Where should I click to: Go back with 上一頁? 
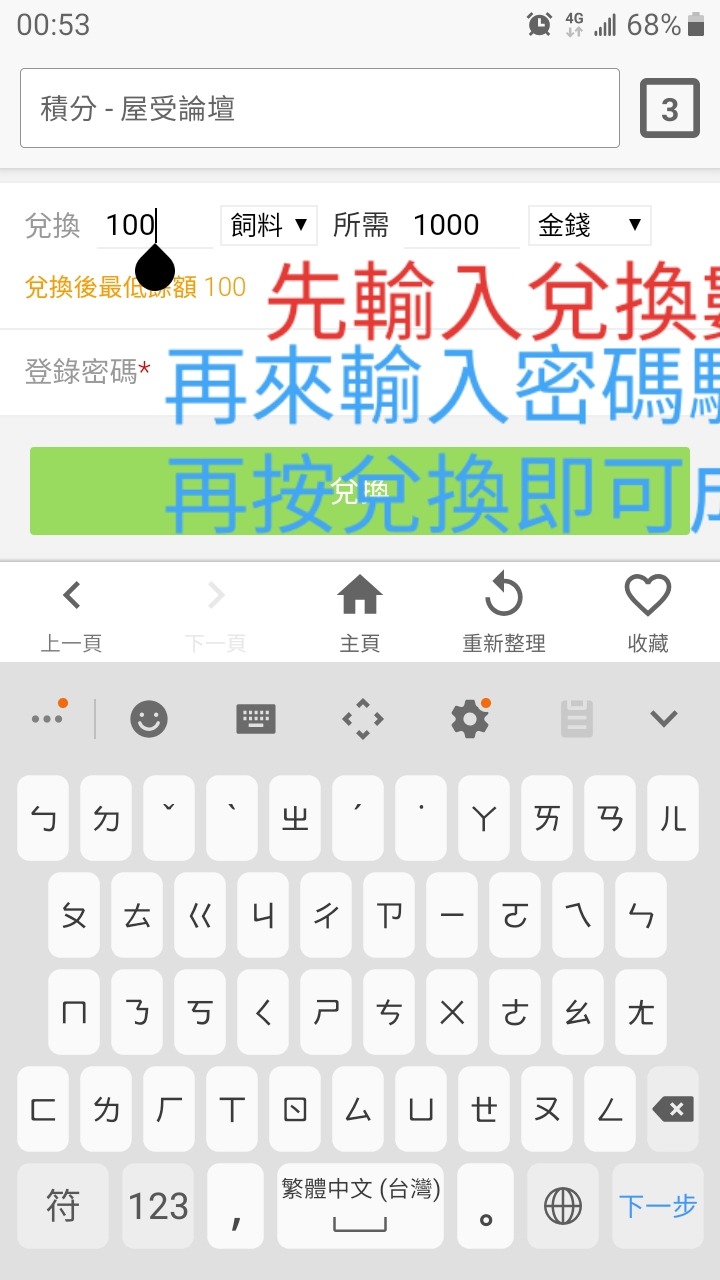coord(71,612)
